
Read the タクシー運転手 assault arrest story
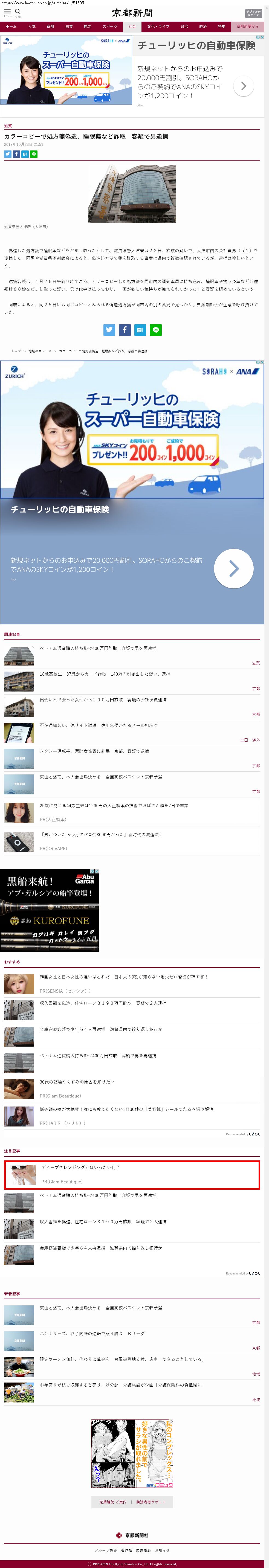pyautogui.click(x=94, y=751)
